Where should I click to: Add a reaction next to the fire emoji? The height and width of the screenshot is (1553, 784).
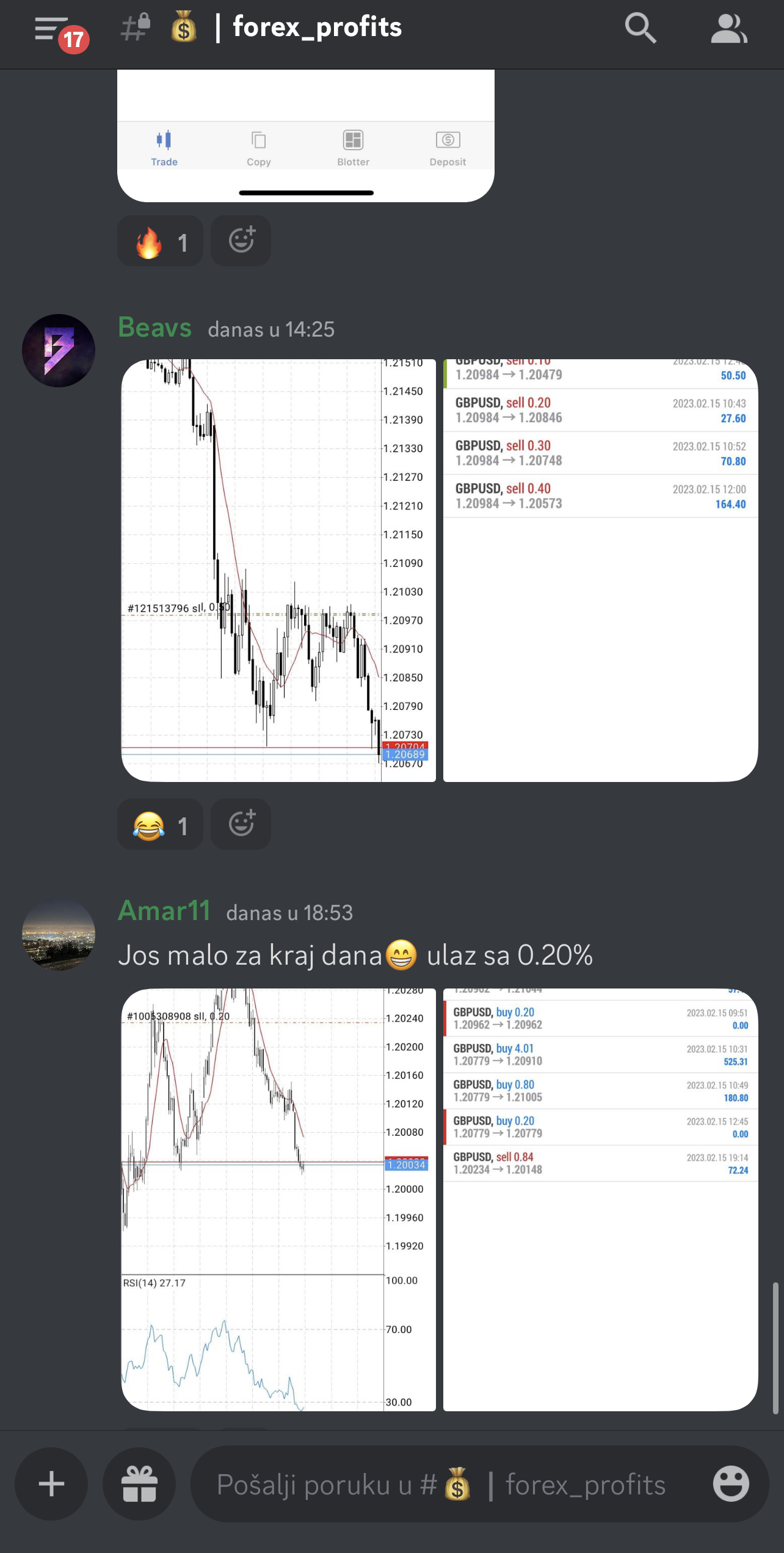241,241
